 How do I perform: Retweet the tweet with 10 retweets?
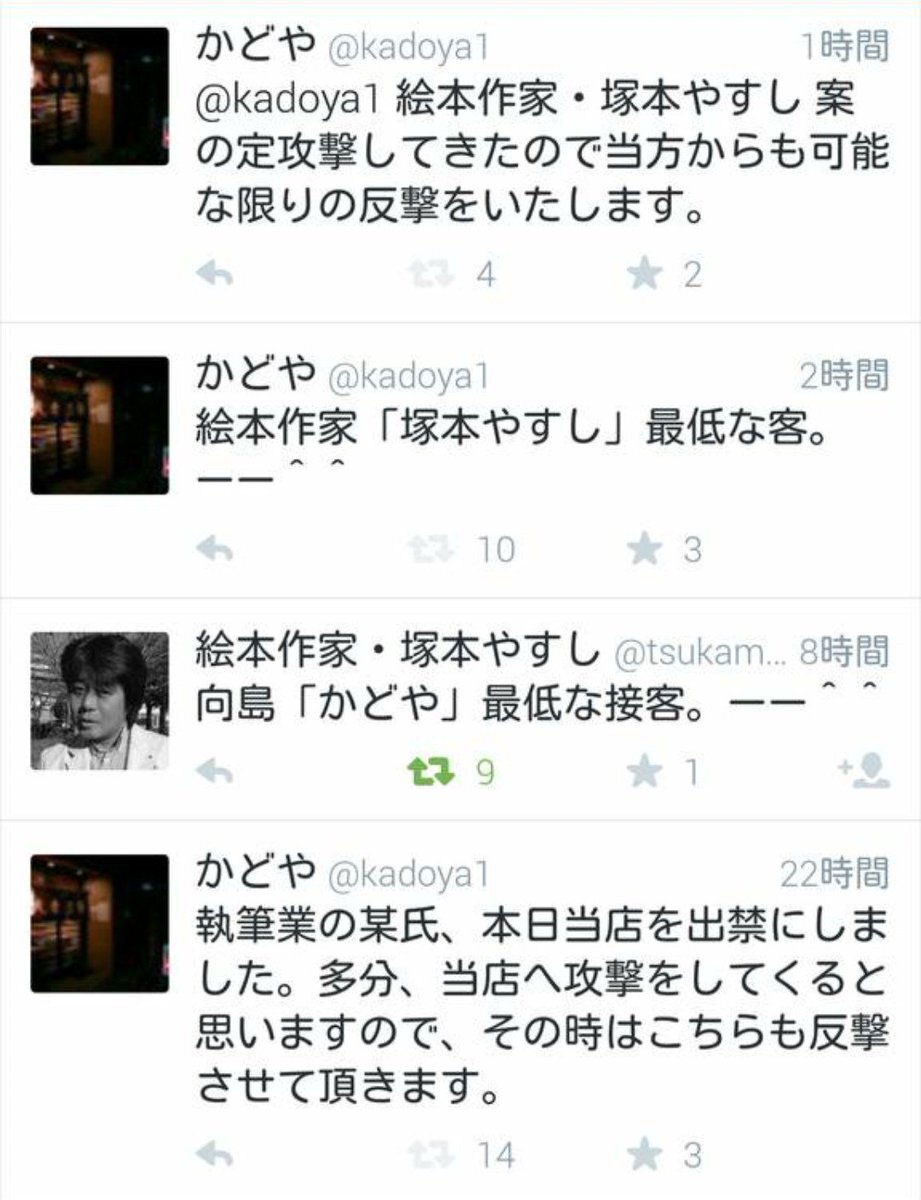coord(432,548)
